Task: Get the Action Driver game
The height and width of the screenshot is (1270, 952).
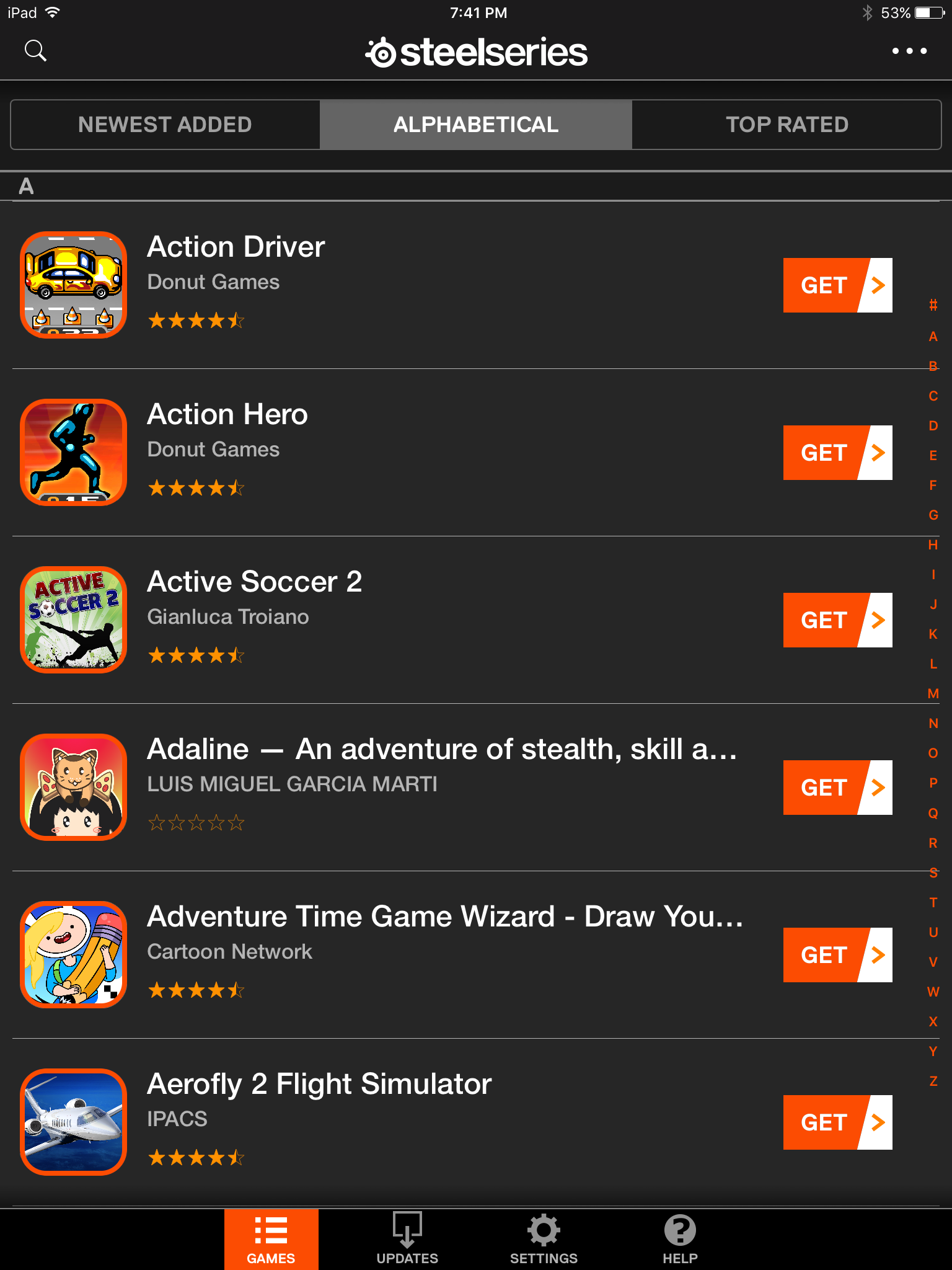Action: tap(837, 285)
